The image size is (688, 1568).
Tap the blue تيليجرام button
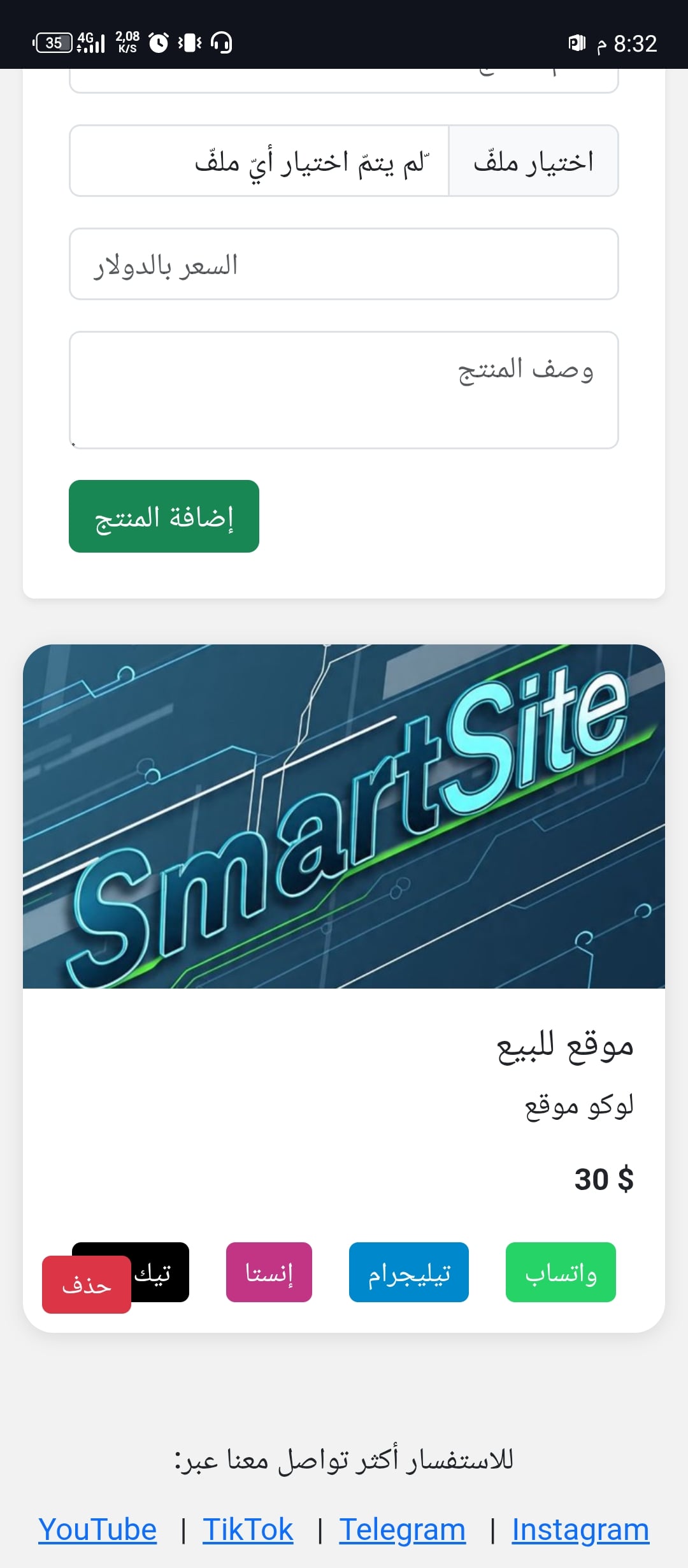coord(408,1272)
